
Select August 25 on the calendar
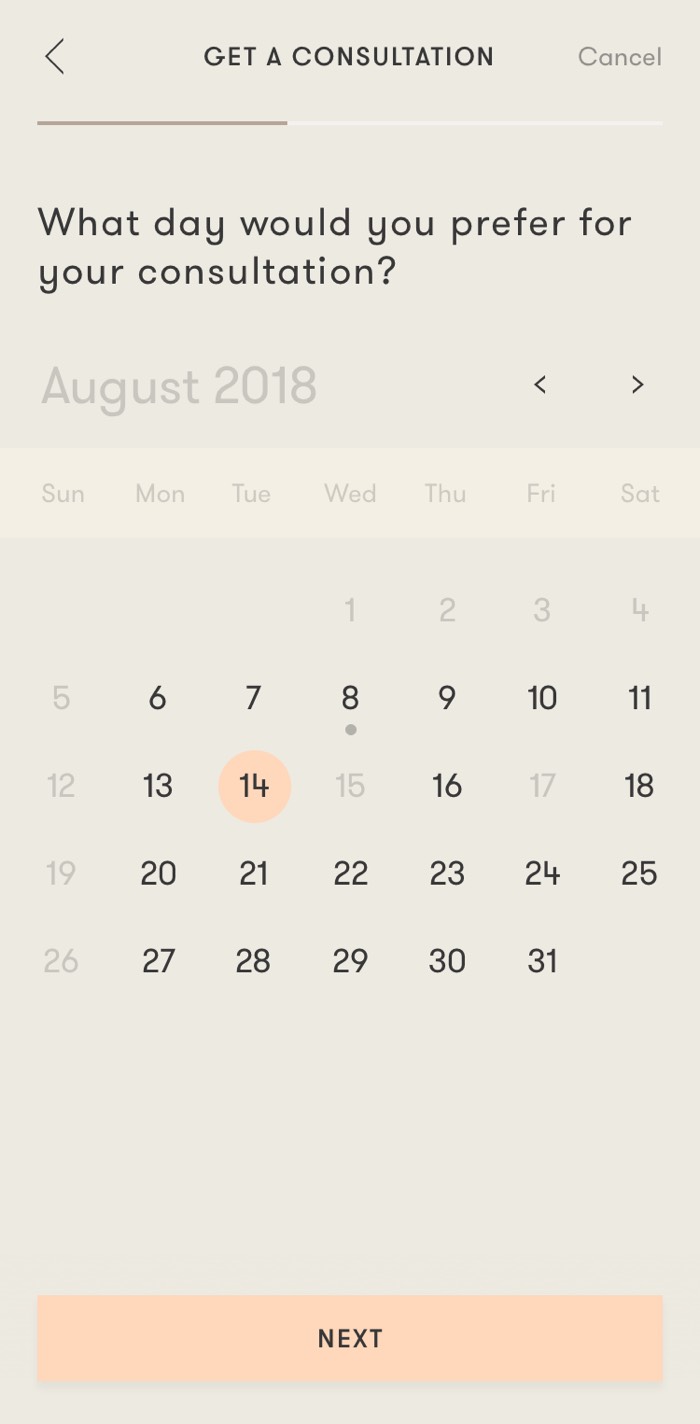click(639, 874)
